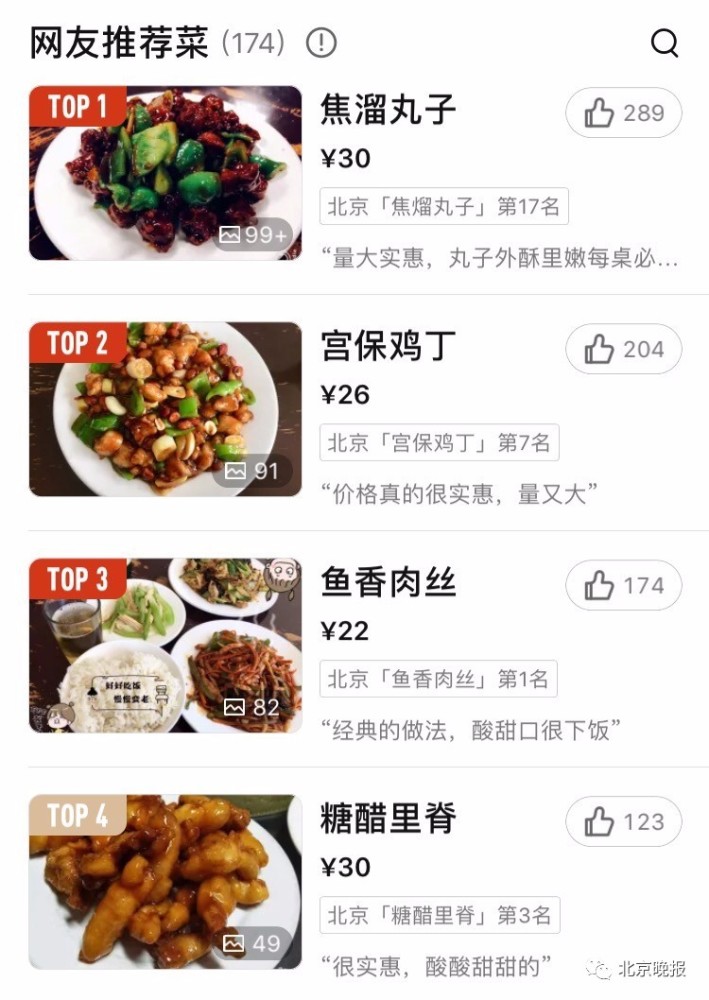Upvote the 鱼香肉丝 dish

click(x=623, y=585)
